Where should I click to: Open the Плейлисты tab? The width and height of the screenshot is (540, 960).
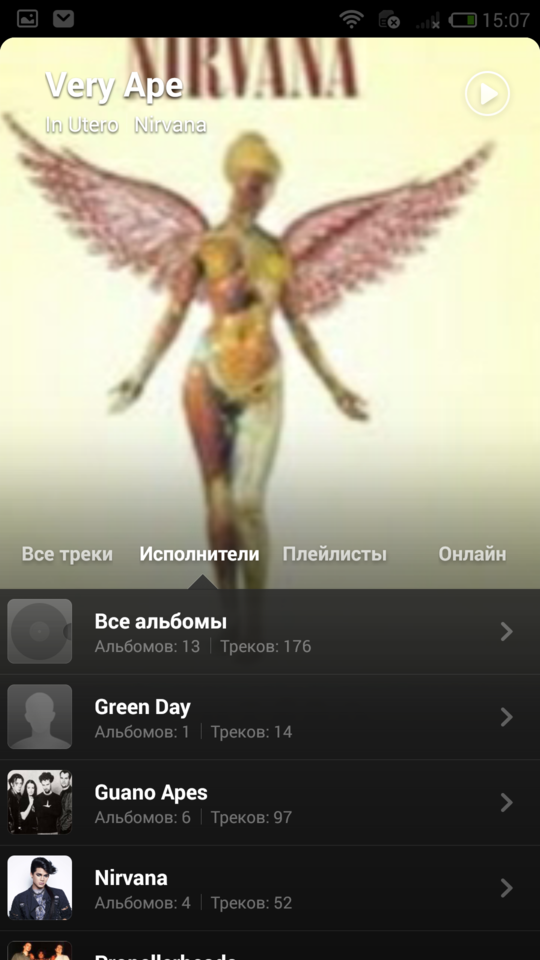pyautogui.click(x=334, y=554)
